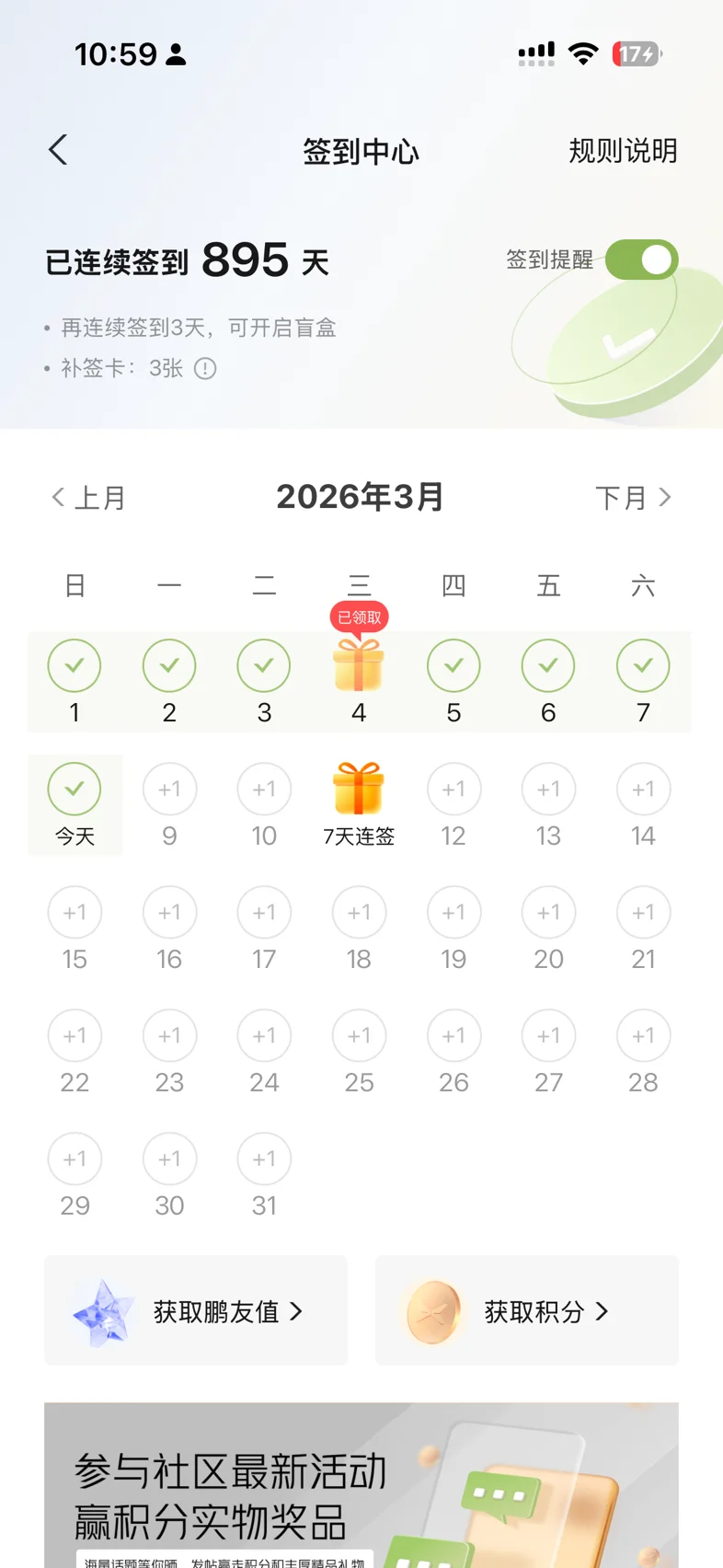Turn off the 签到提醒 switch
Viewport: 723px width, 1568px height.
click(x=641, y=259)
